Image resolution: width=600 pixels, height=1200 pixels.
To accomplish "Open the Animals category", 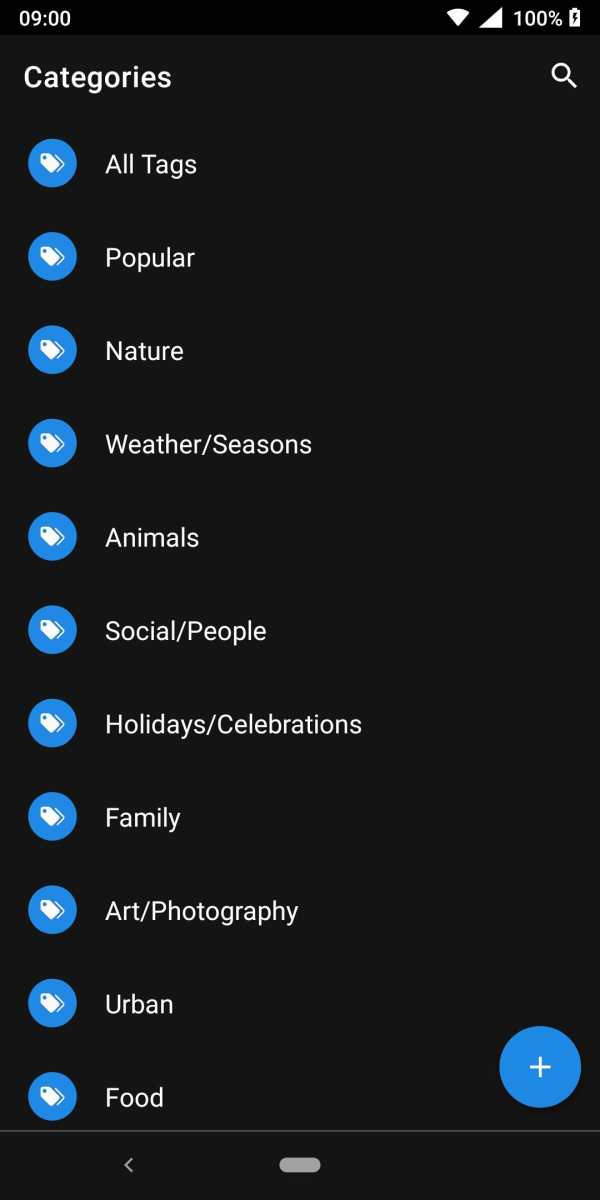I will coord(300,538).
